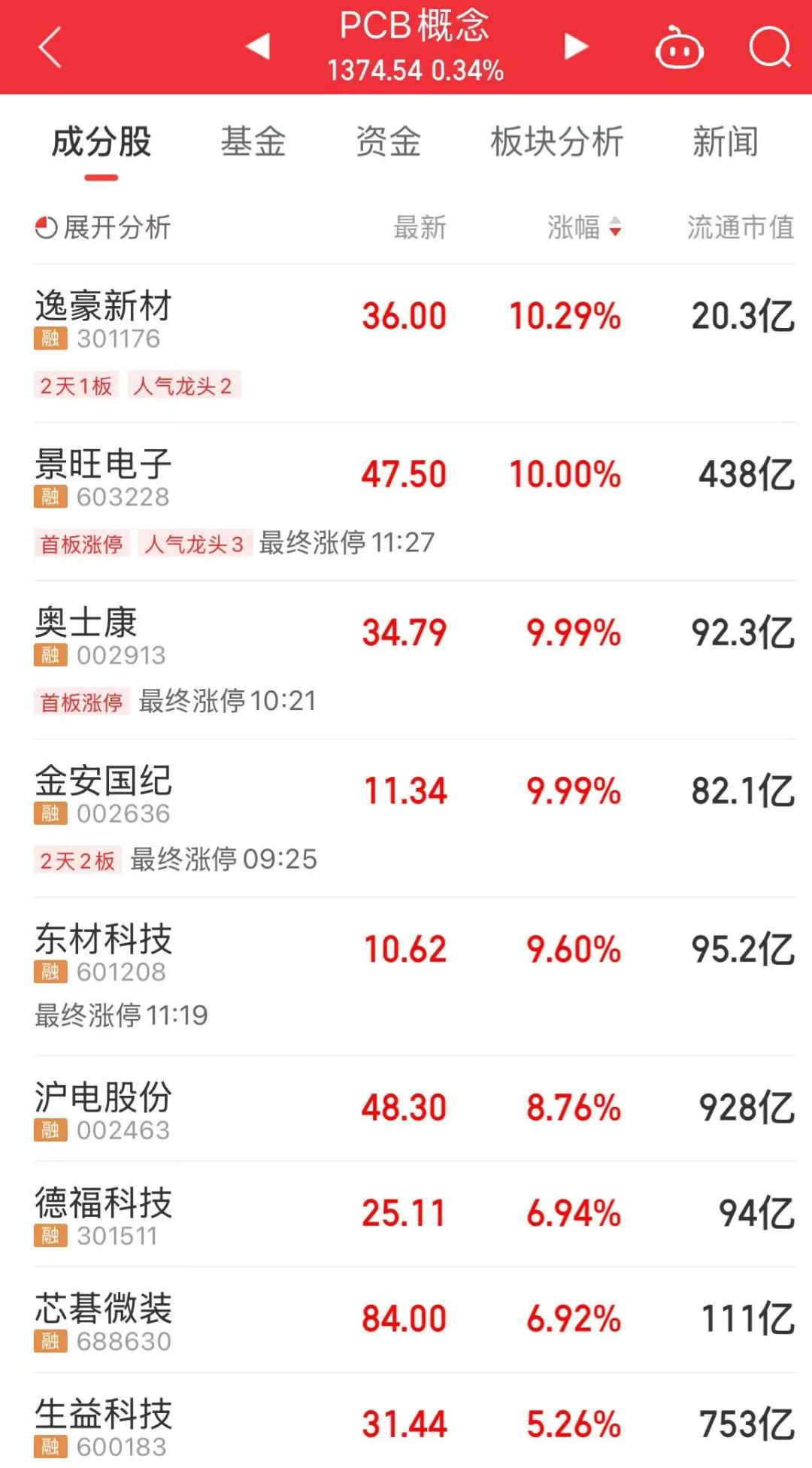Switch to the previous sector with left triangle

(x=258, y=47)
